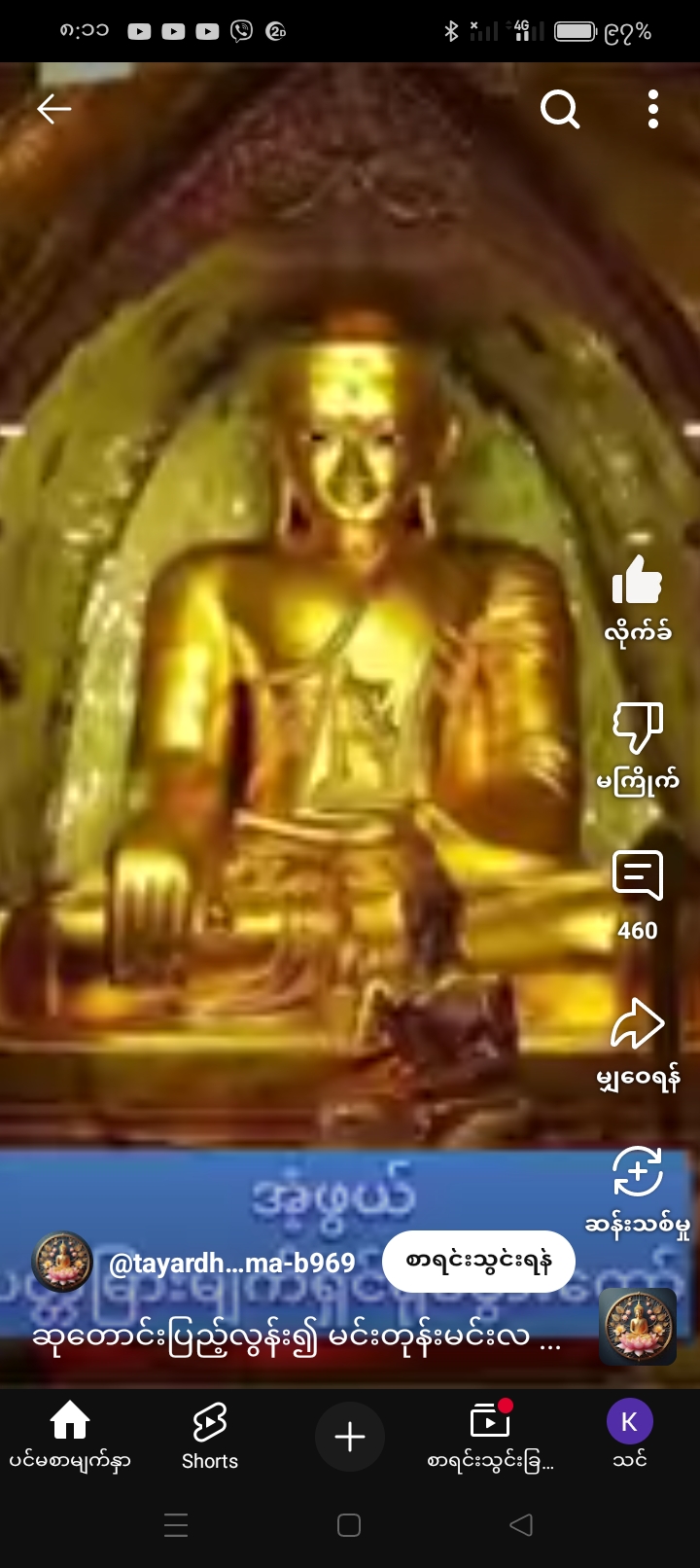Viewport: 700px width, 1568px height.
Task: Open search from the top bar
Action: click(x=560, y=110)
